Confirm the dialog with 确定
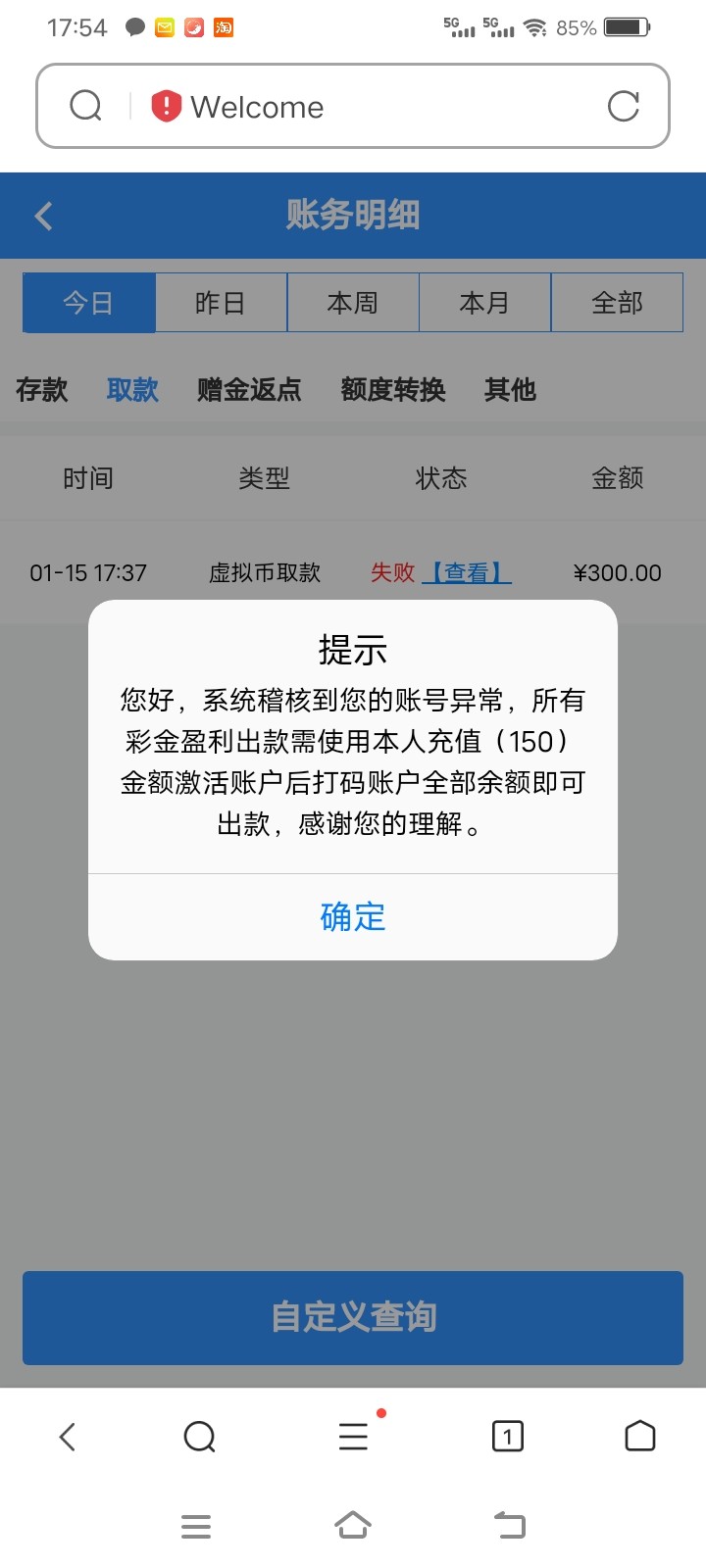This screenshot has width=706, height=1568. (x=353, y=916)
